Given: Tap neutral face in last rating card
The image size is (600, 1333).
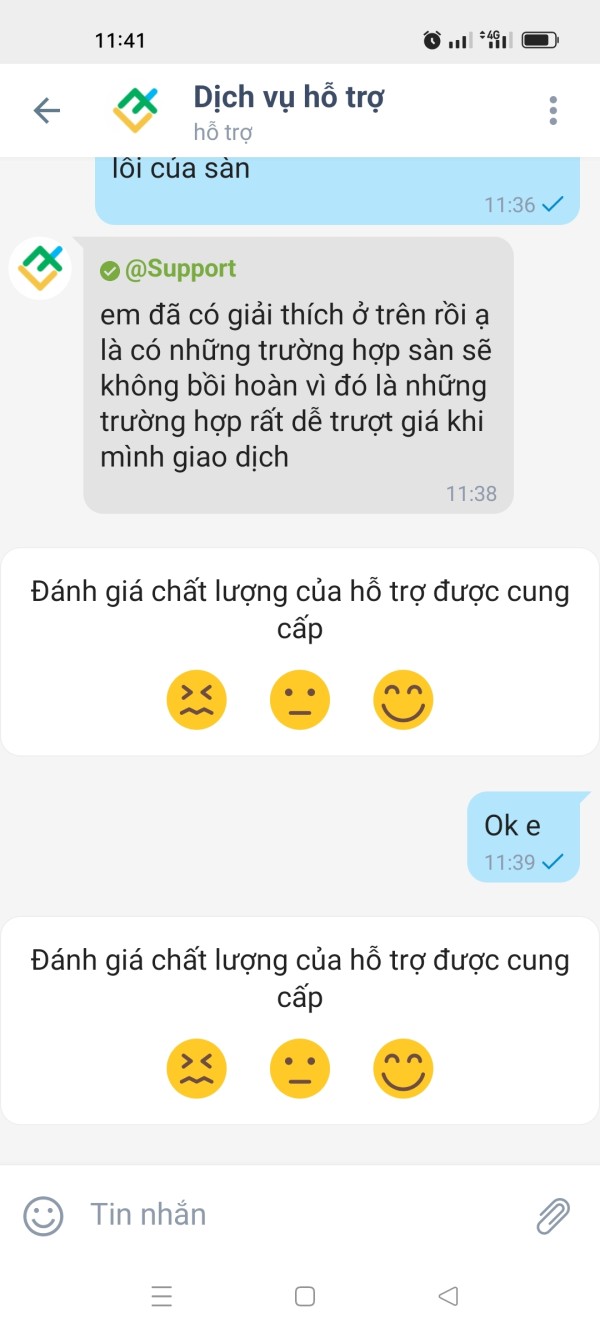Looking at the screenshot, I should 300,1068.
